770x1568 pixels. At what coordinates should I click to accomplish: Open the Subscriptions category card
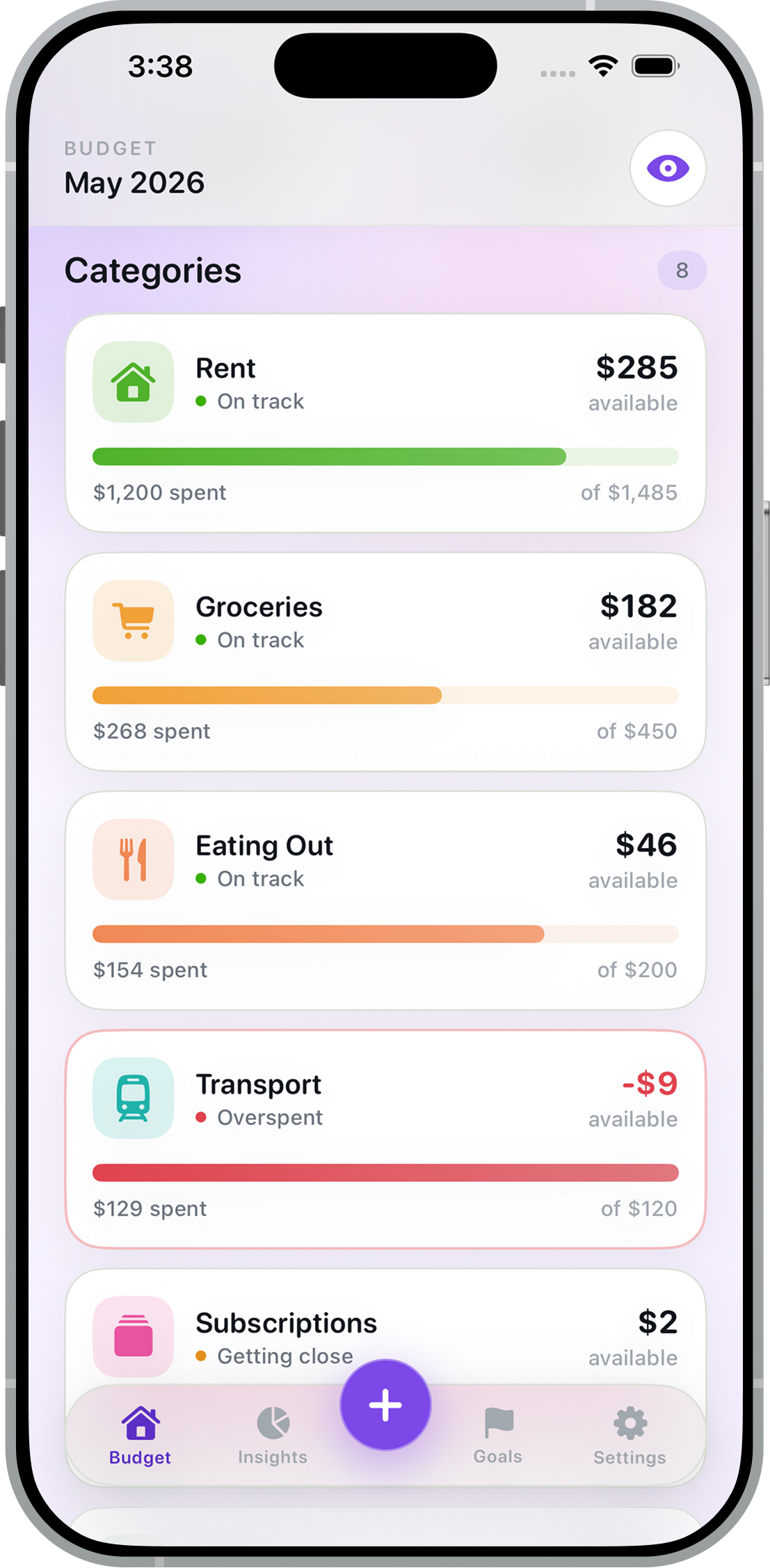pos(385,1325)
